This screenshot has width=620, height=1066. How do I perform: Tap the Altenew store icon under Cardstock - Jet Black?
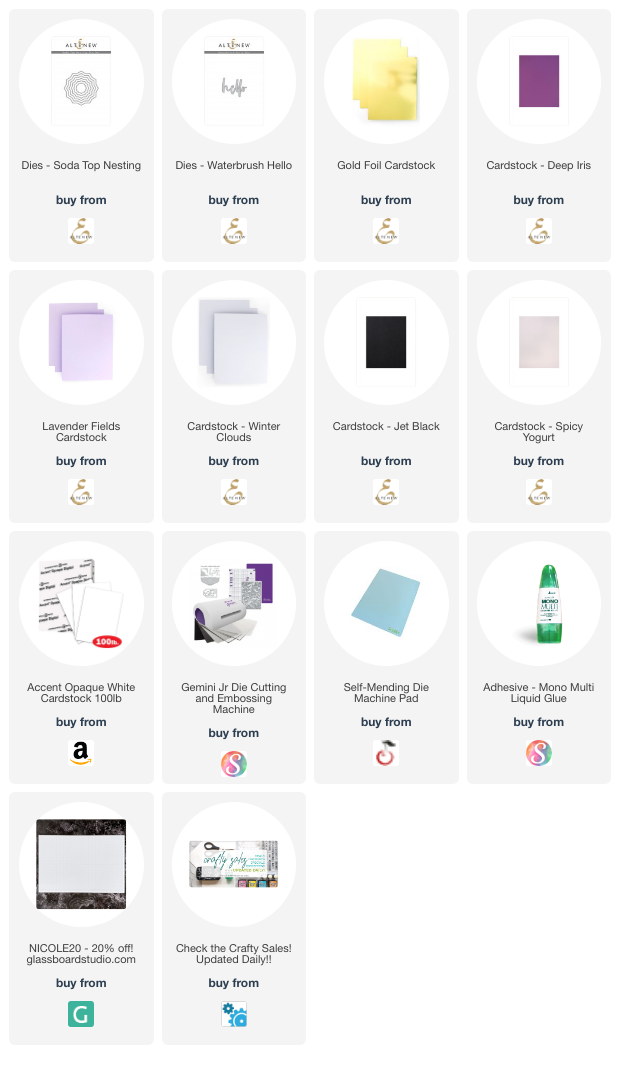(386, 492)
